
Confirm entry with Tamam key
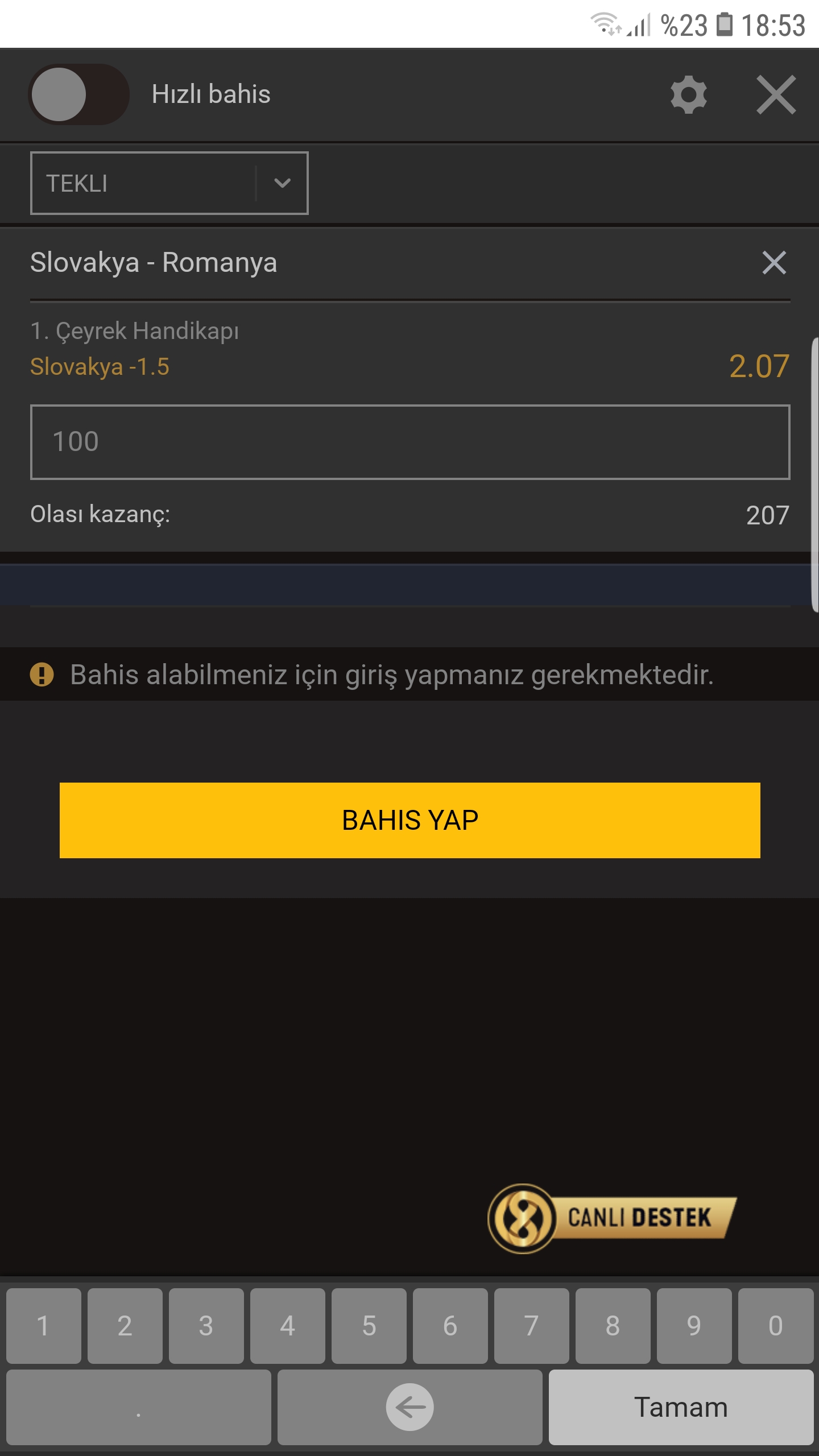click(x=681, y=1407)
